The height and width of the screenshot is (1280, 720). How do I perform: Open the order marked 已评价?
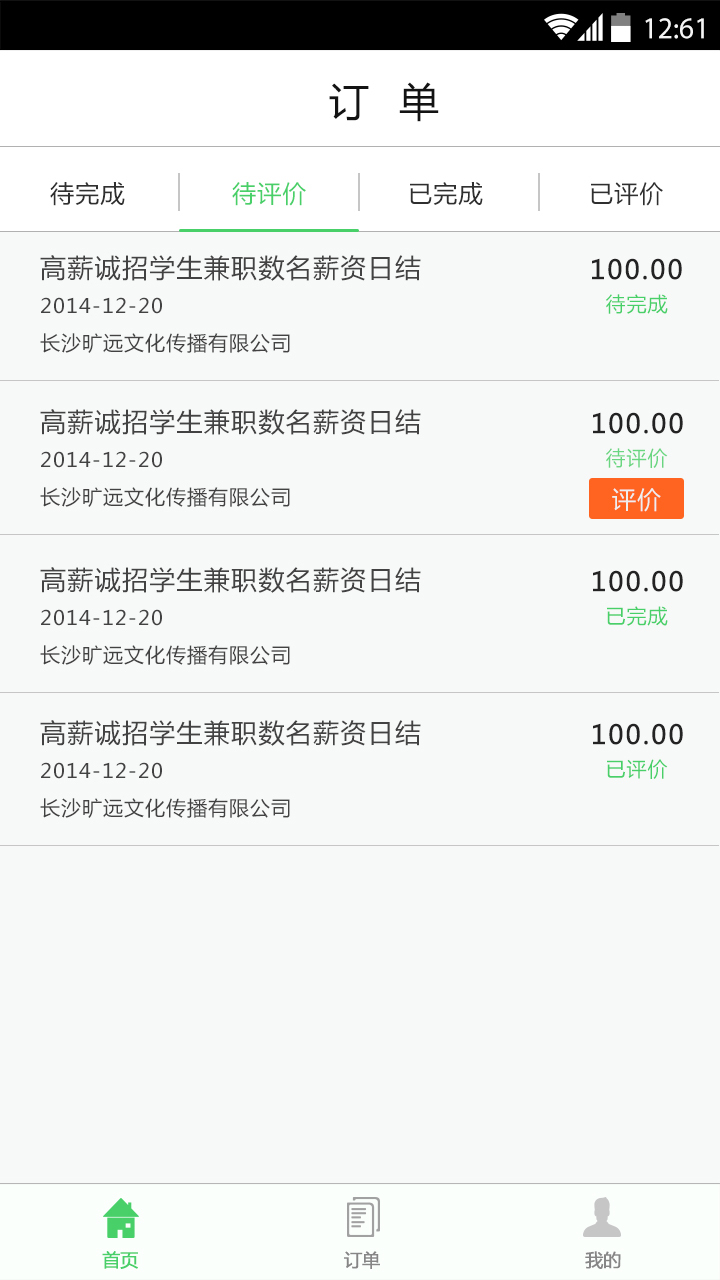(x=360, y=769)
